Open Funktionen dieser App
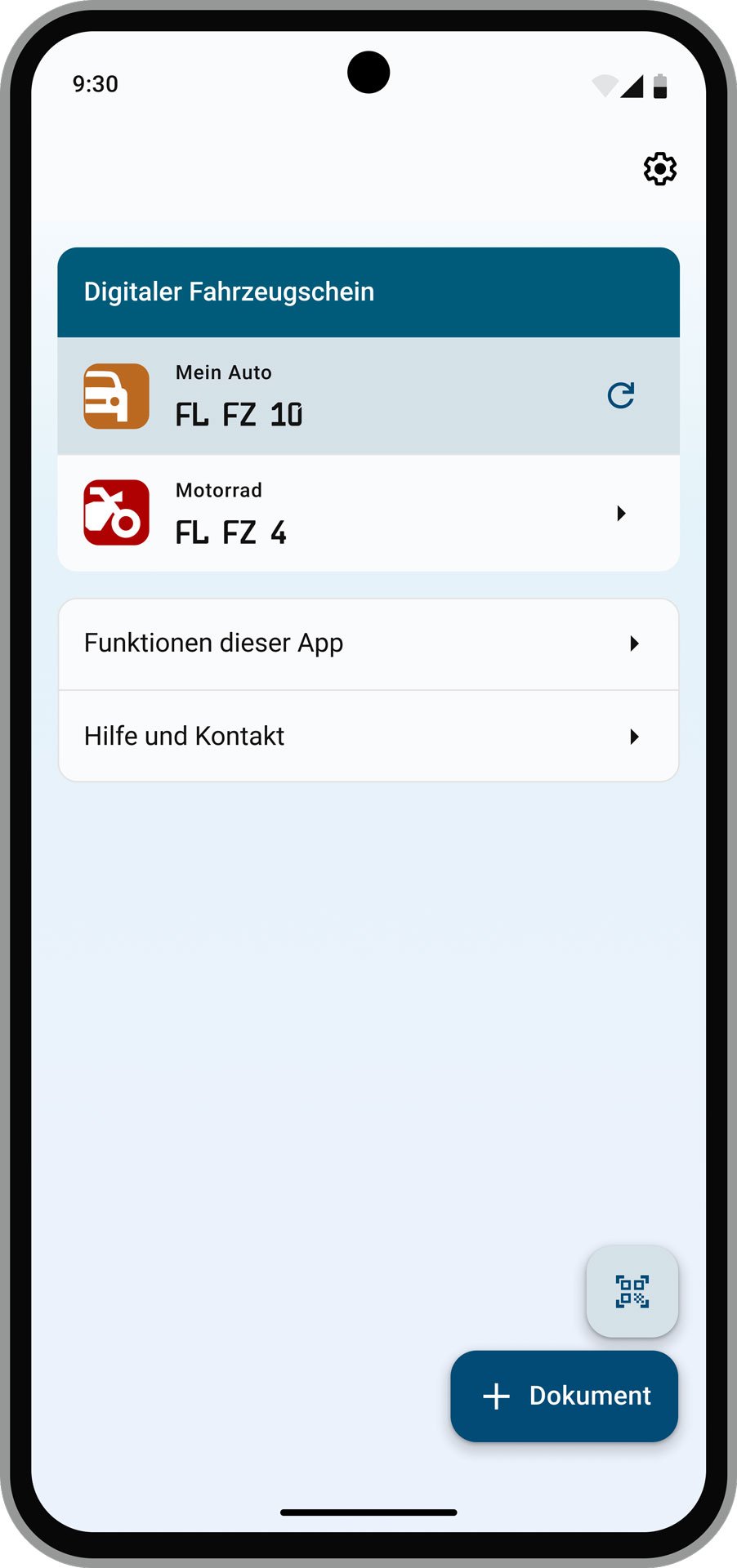The image size is (737, 1568). 368,644
